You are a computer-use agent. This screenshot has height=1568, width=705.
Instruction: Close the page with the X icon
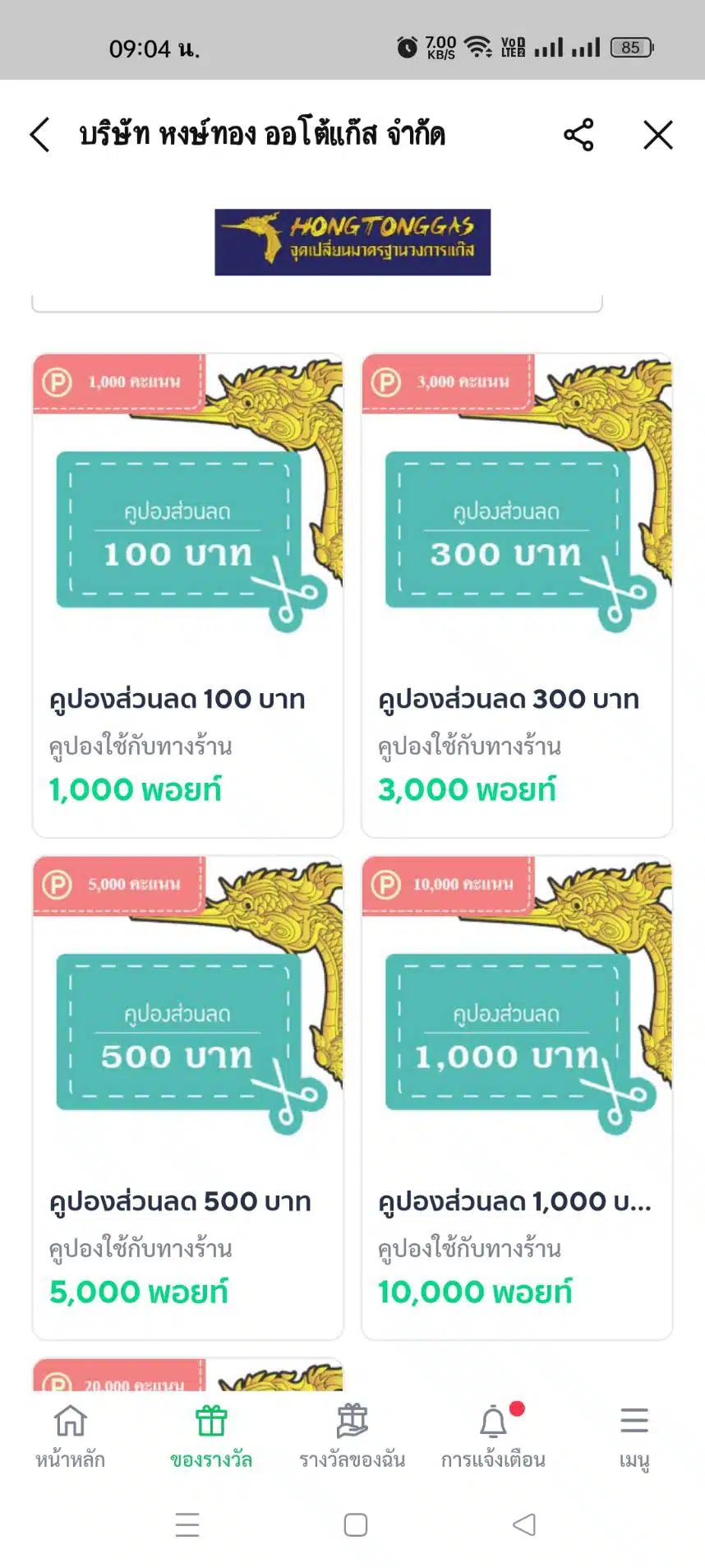(657, 135)
